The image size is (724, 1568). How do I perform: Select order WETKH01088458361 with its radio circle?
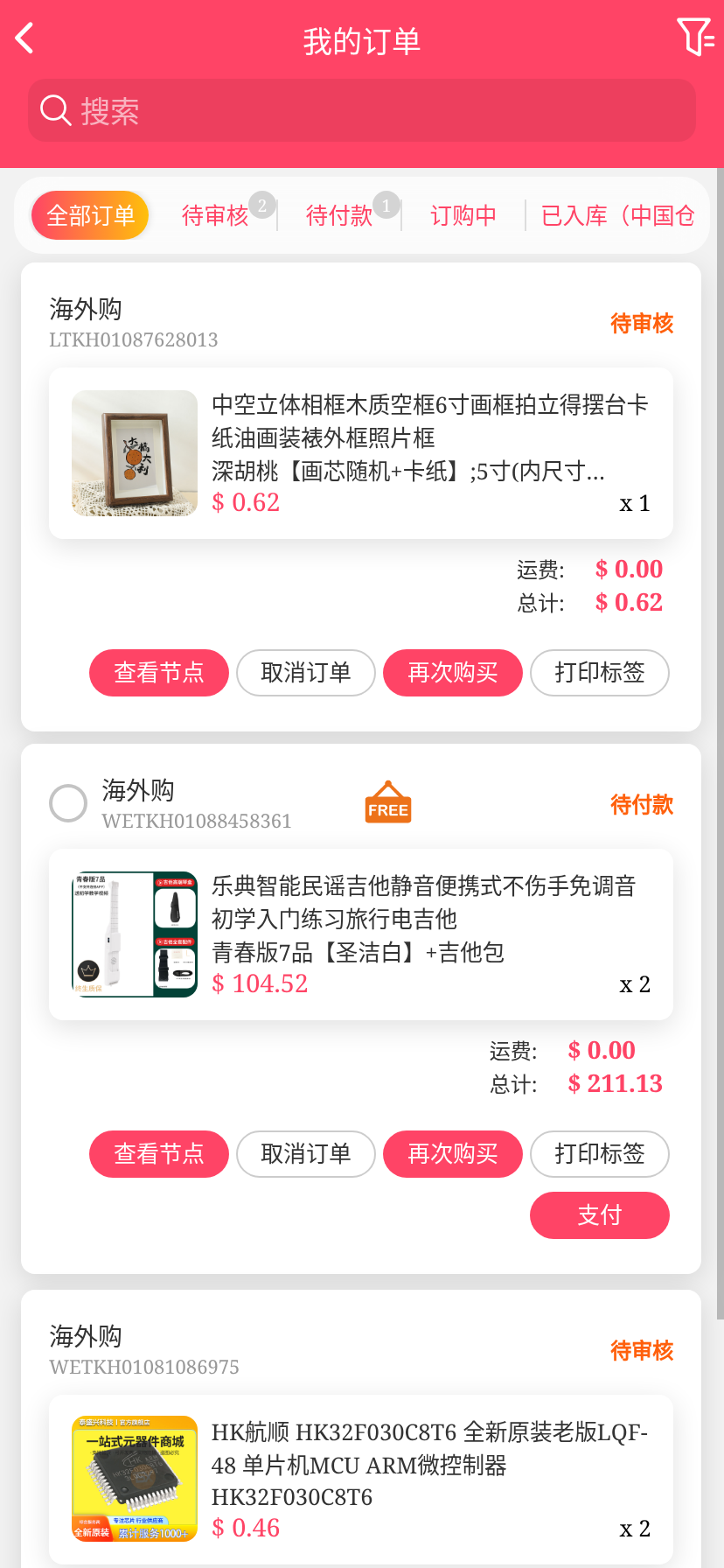(x=68, y=803)
